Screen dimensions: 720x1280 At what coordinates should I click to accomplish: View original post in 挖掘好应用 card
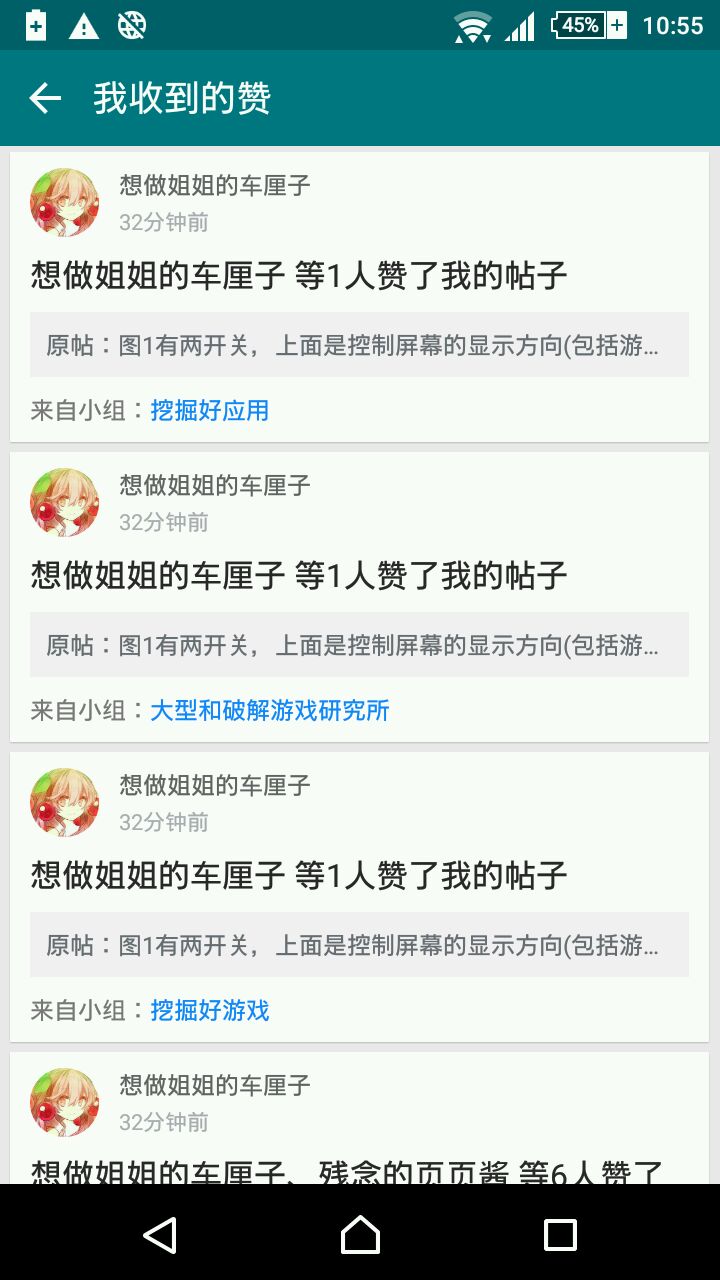coord(359,345)
